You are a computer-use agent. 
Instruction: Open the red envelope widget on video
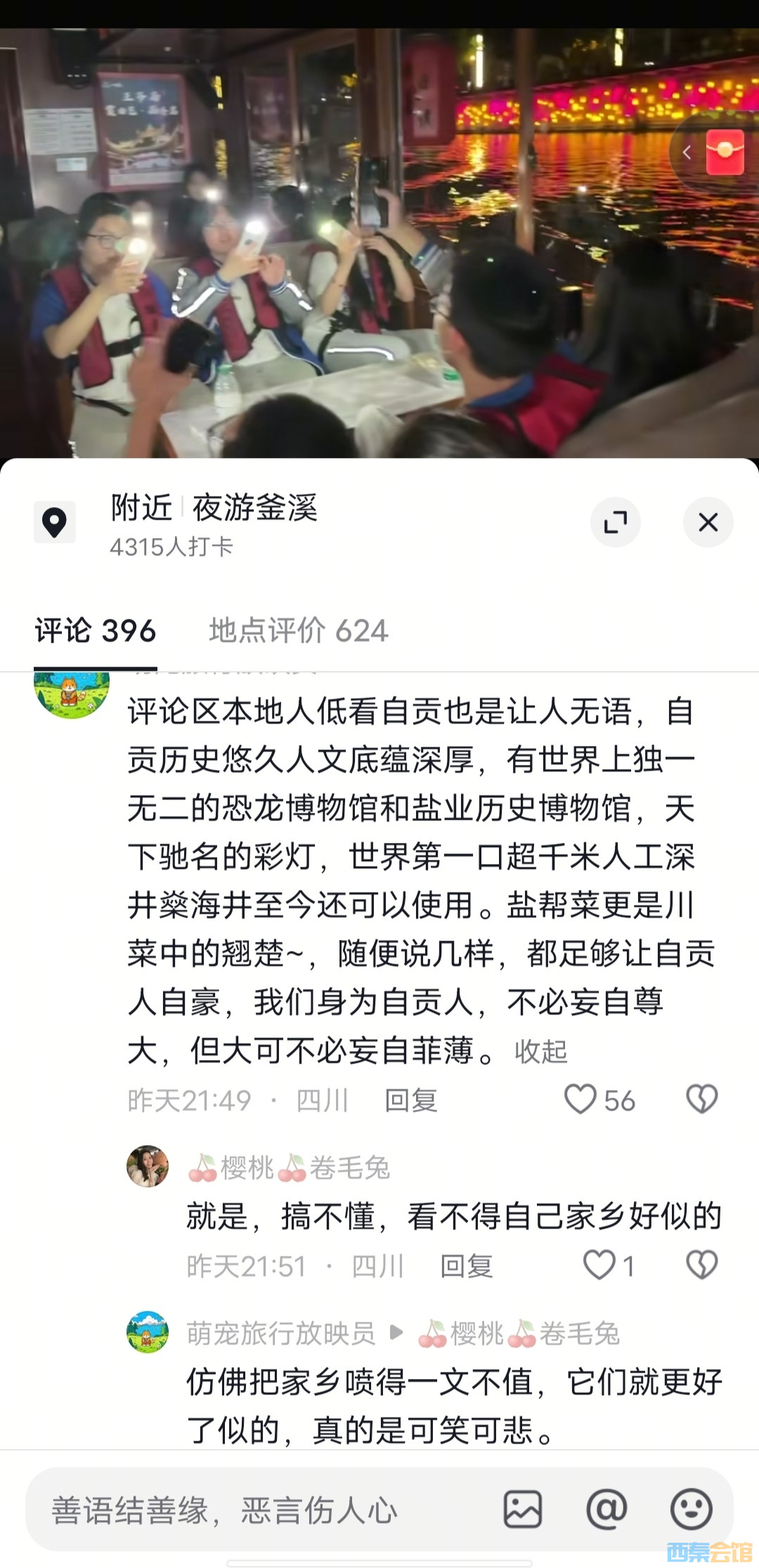(725, 152)
